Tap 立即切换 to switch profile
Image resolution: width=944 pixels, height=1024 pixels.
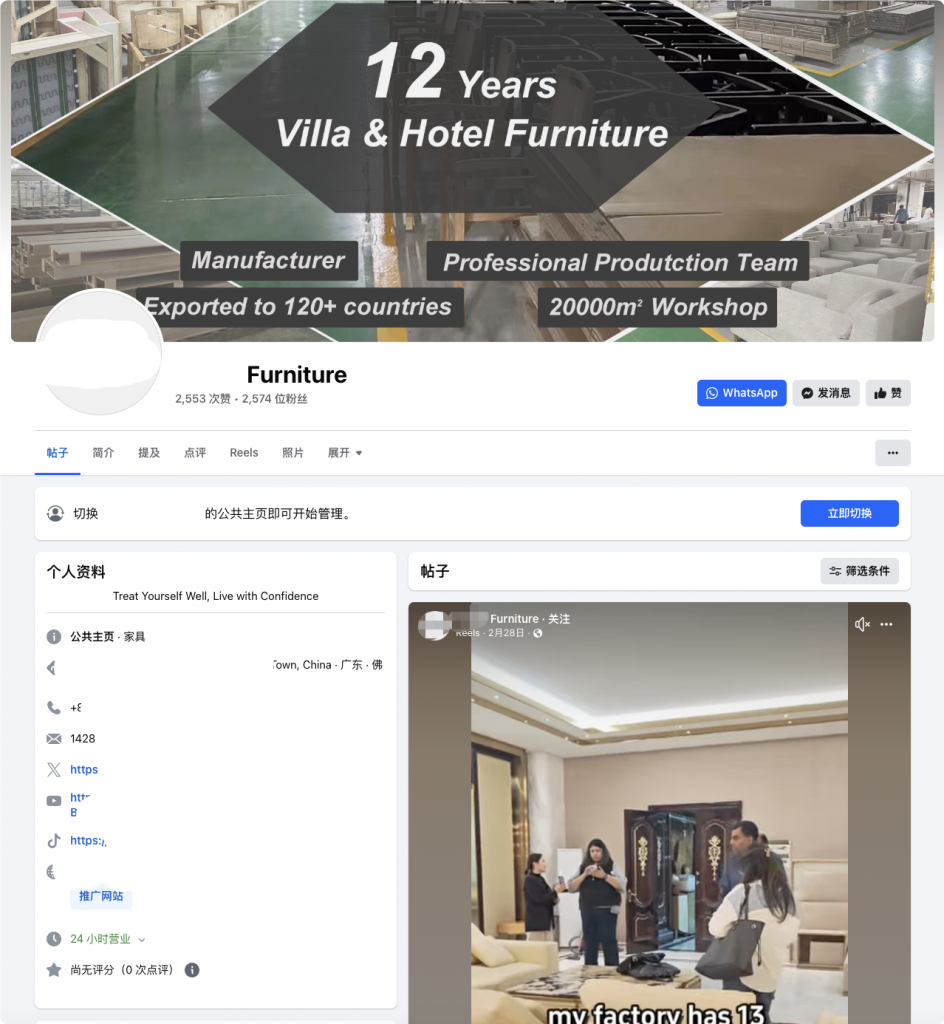(x=849, y=513)
